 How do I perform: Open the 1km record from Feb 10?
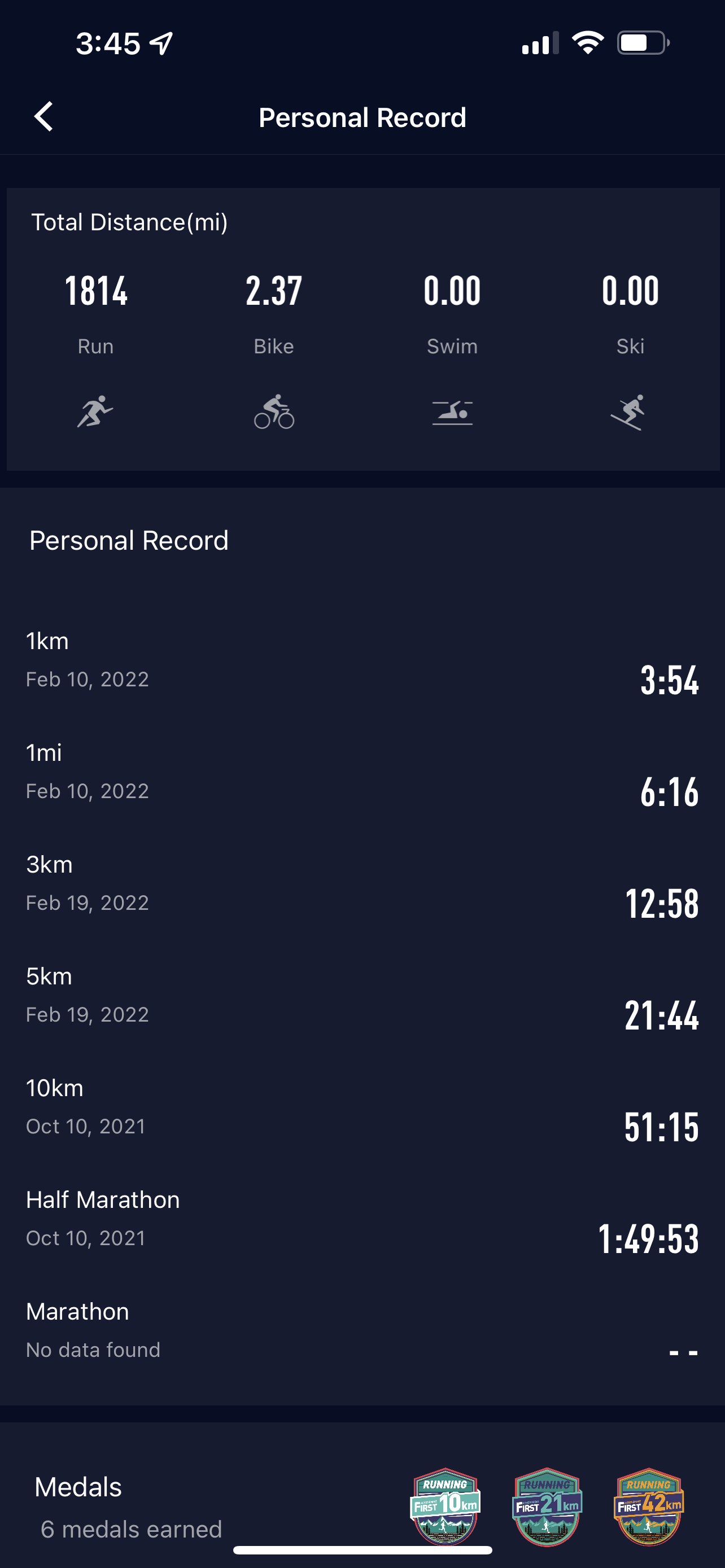pos(362,660)
